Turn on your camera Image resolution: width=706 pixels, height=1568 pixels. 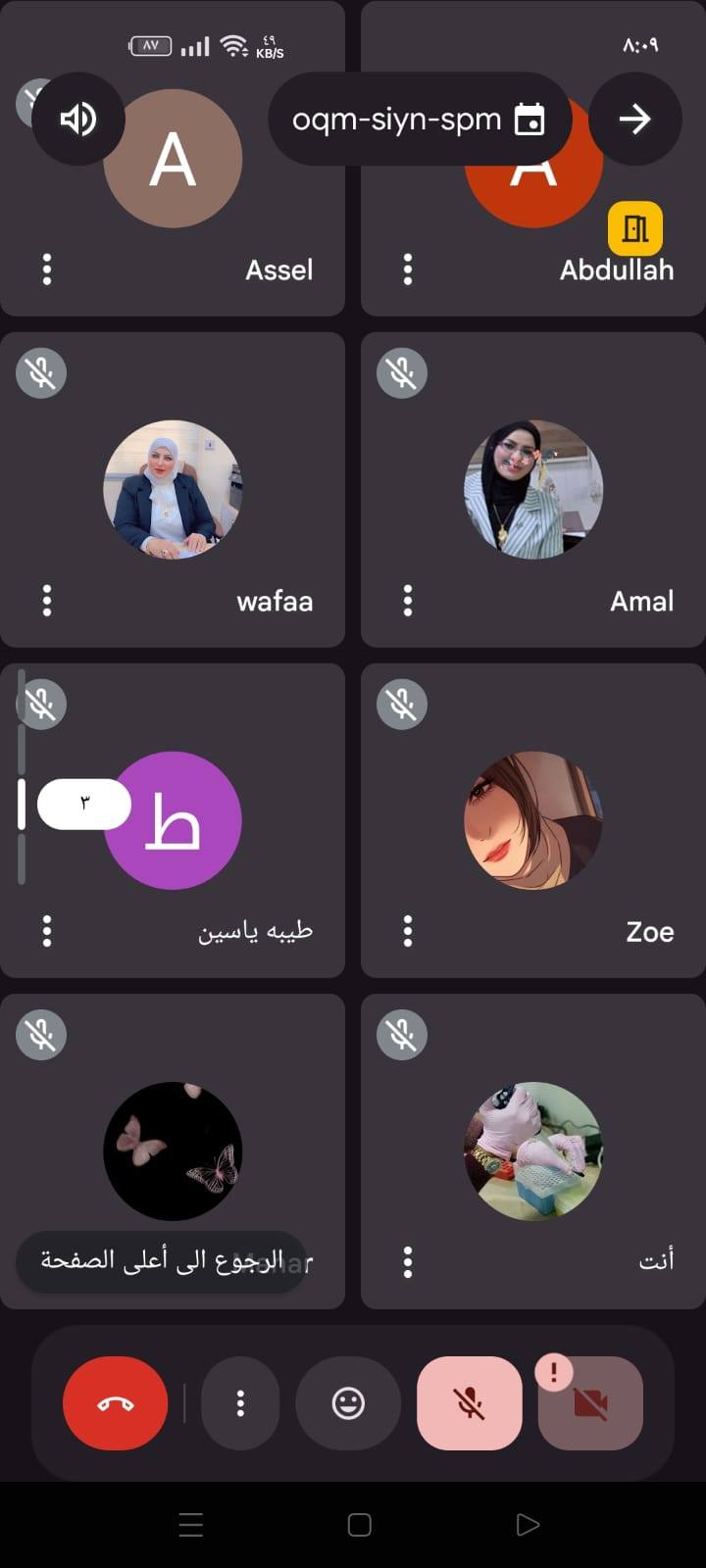click(x=590, y=1403)
